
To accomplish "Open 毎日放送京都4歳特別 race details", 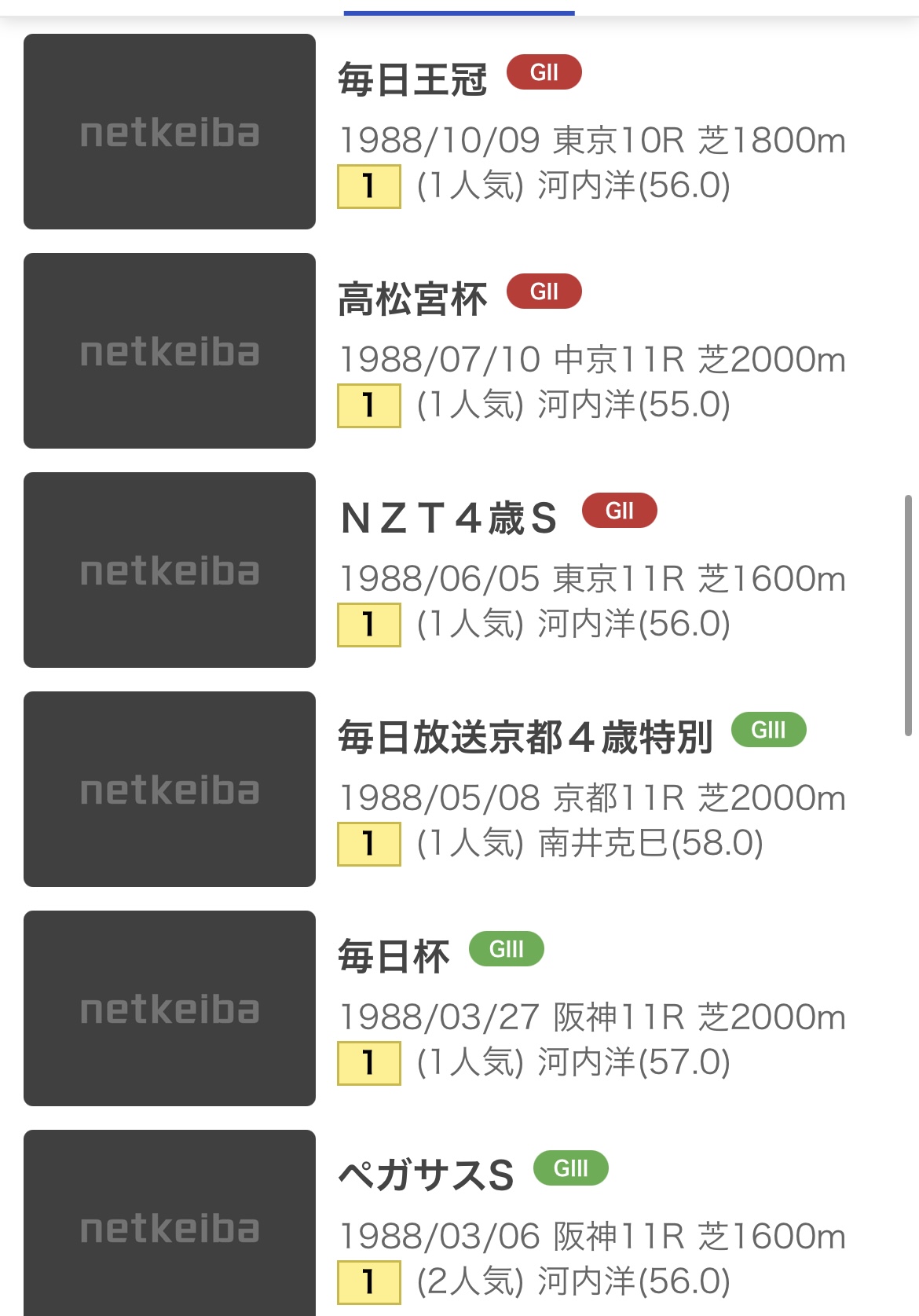I will click(x=525, y=738).
